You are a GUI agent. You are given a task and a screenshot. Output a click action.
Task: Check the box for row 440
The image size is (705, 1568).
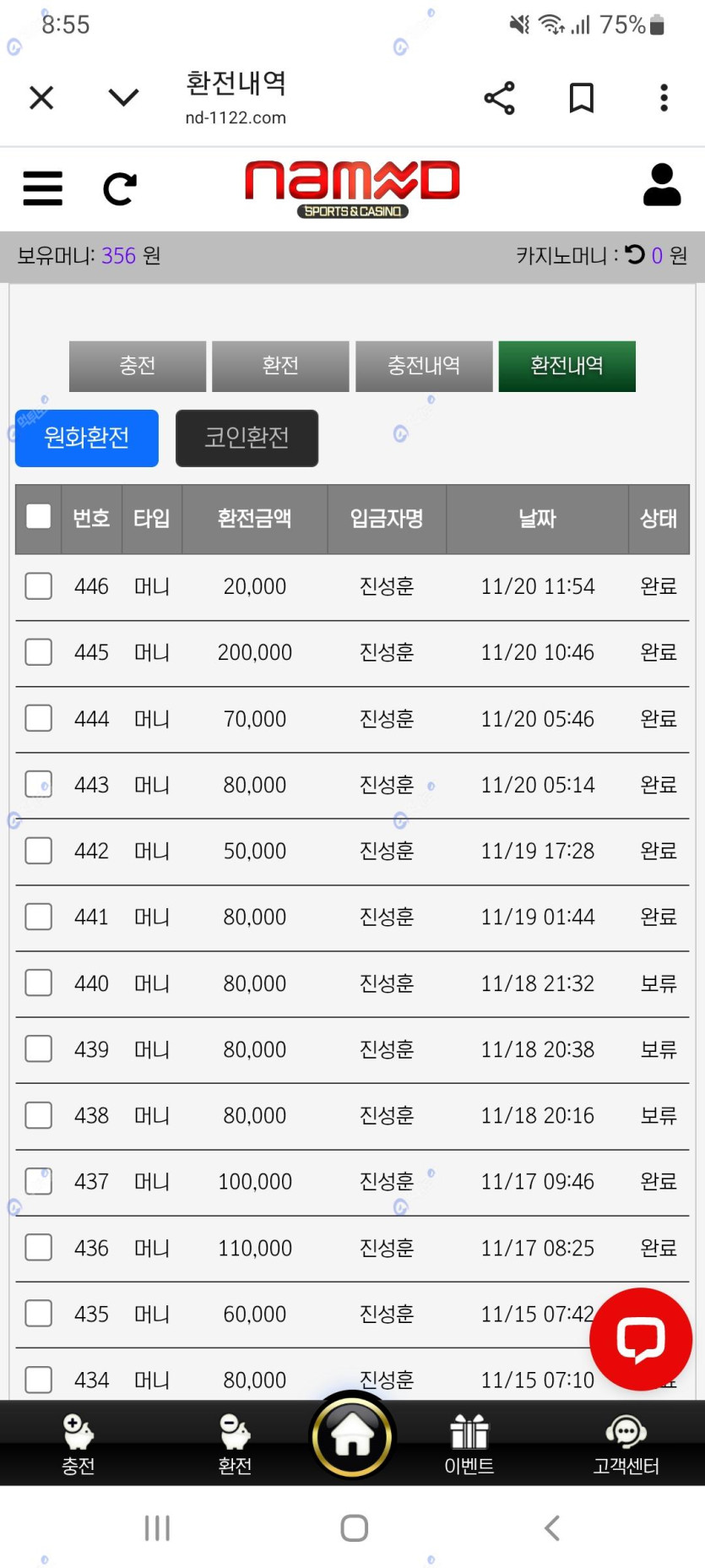(x=39, y=983)
